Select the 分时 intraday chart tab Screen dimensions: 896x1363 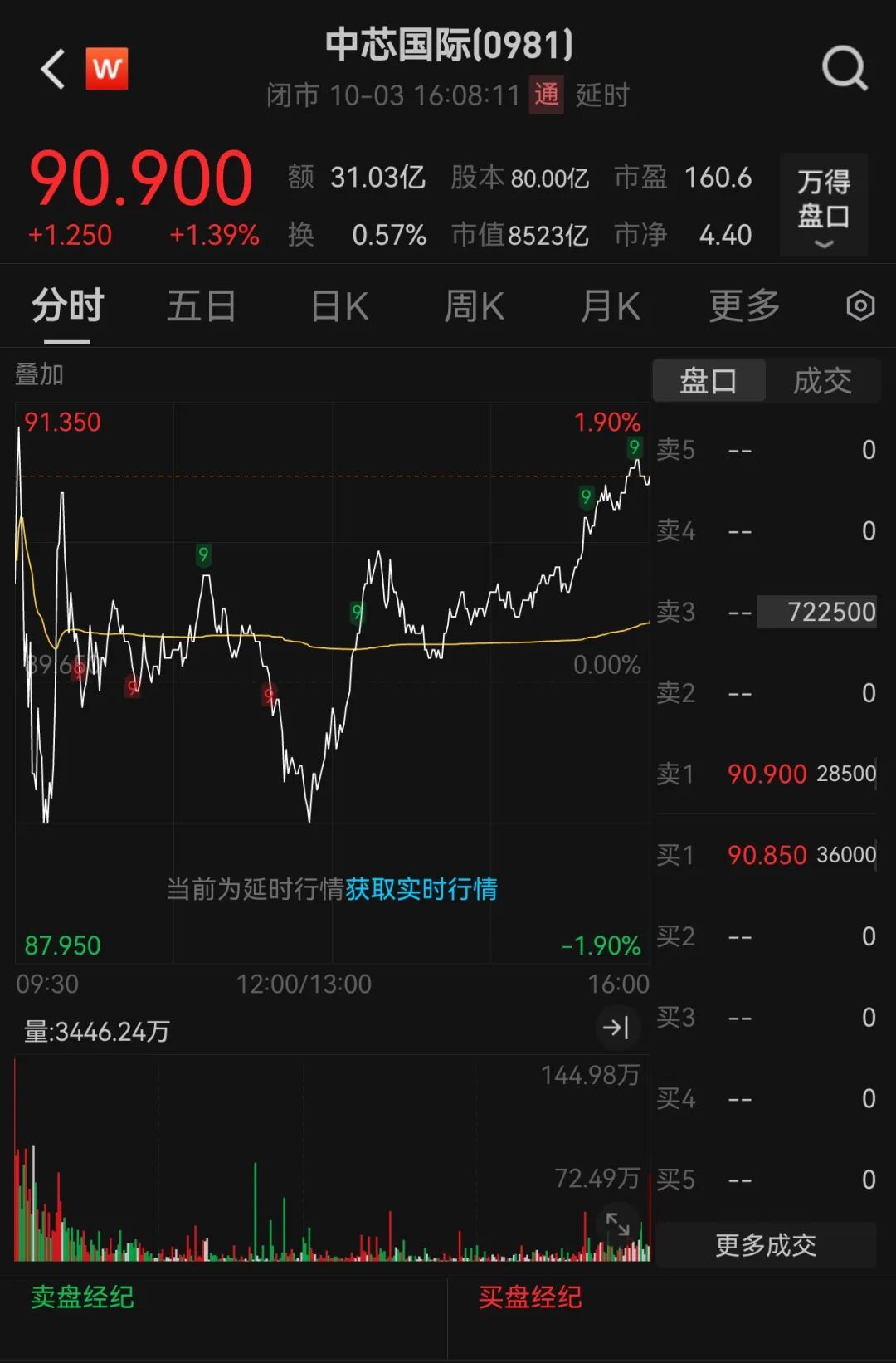click(x=67, y=306)
